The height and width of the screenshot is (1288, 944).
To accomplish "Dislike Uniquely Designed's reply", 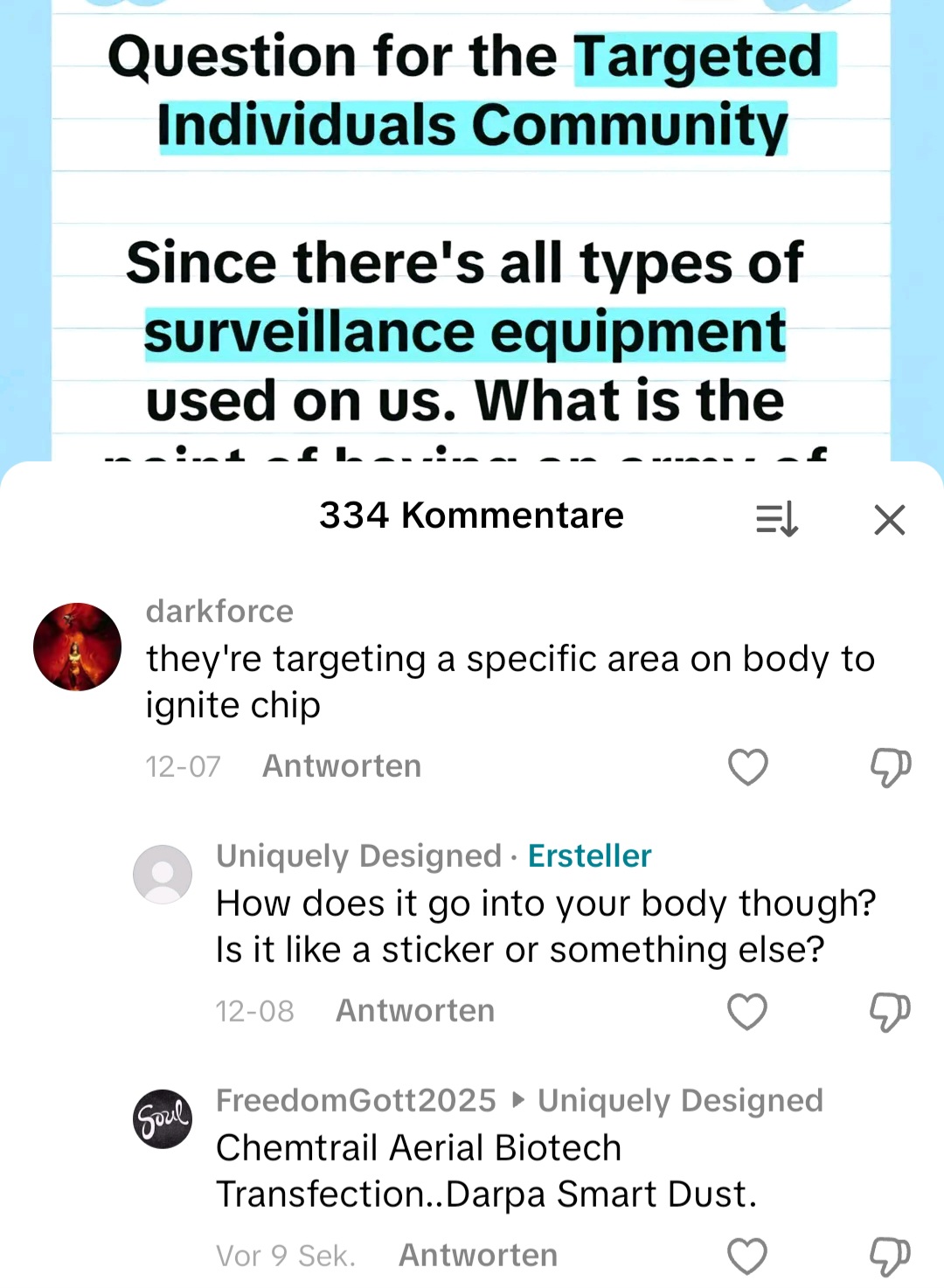I will (x=890, y=1012).
